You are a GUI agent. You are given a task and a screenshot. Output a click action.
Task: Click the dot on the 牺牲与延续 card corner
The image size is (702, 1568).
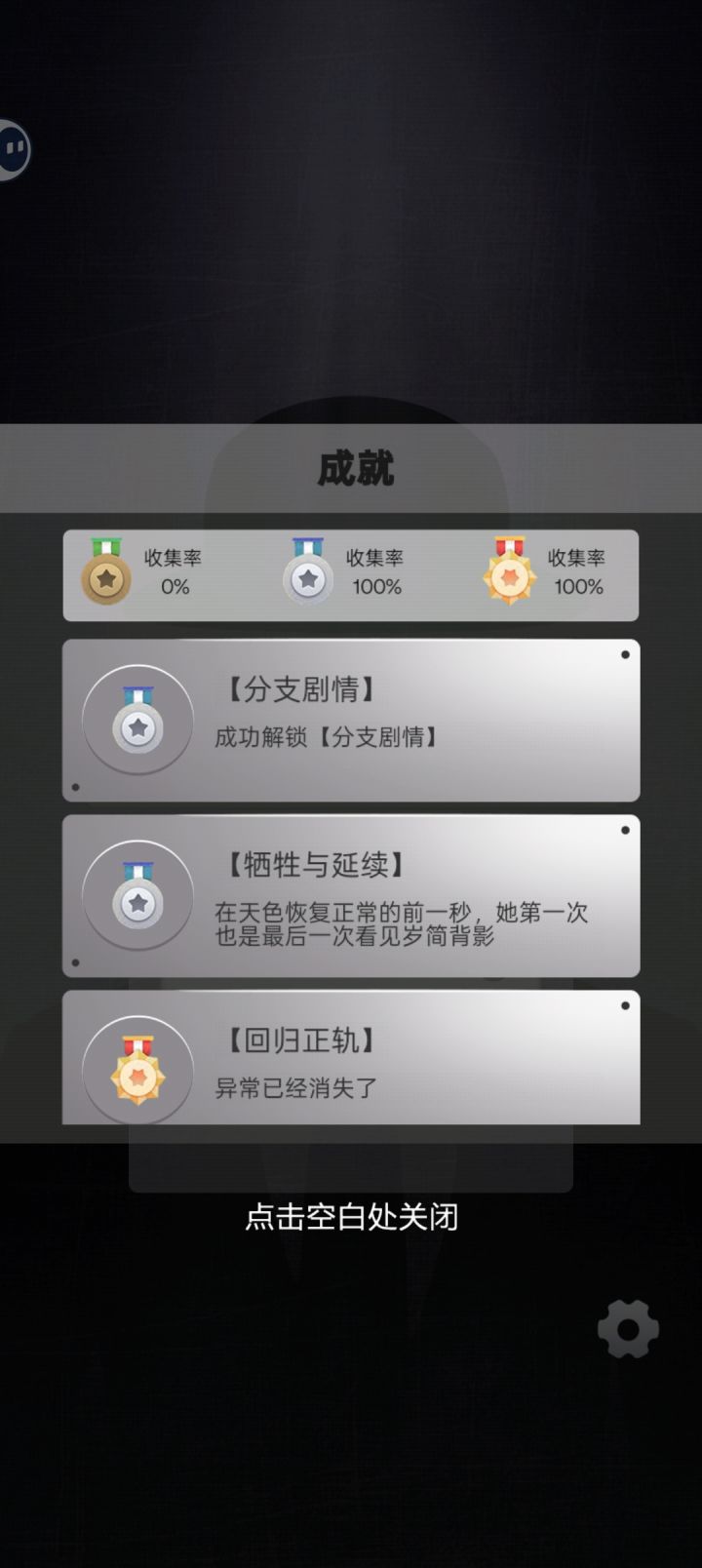pyautogui.click(x=625, y=829)
